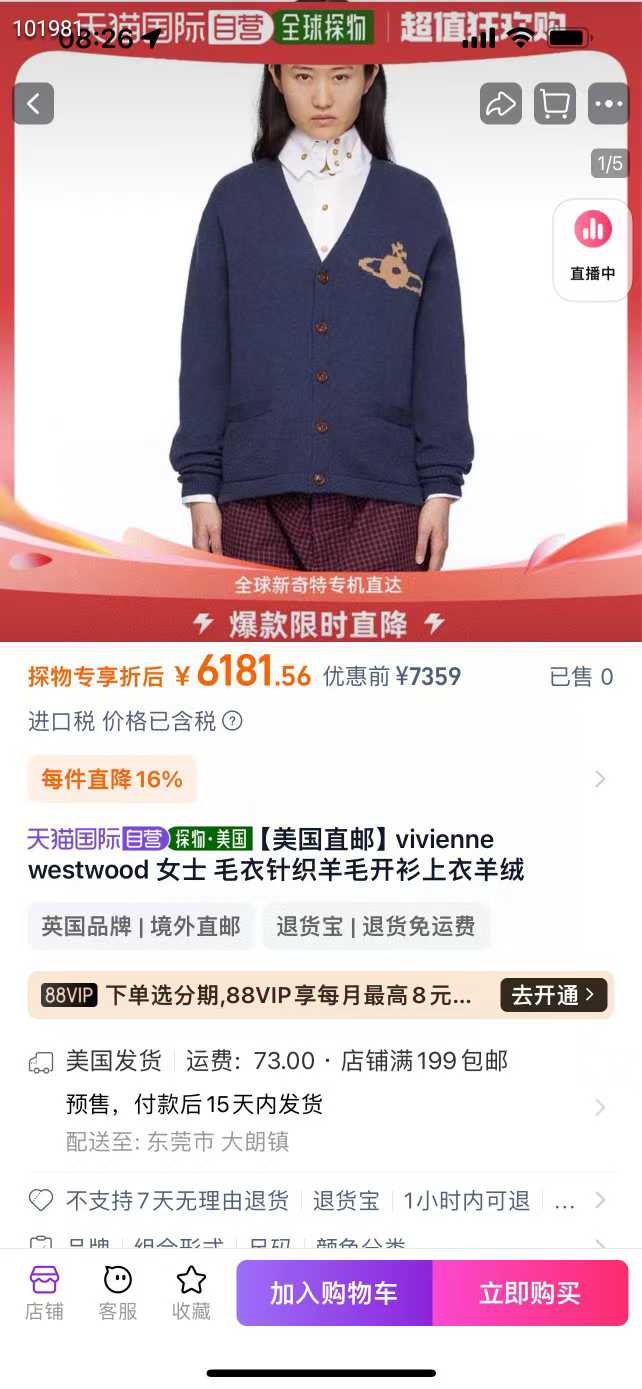642x1389 pixels.
Task: Share this product
Action: pyautogui.click(x=500, y=104)
